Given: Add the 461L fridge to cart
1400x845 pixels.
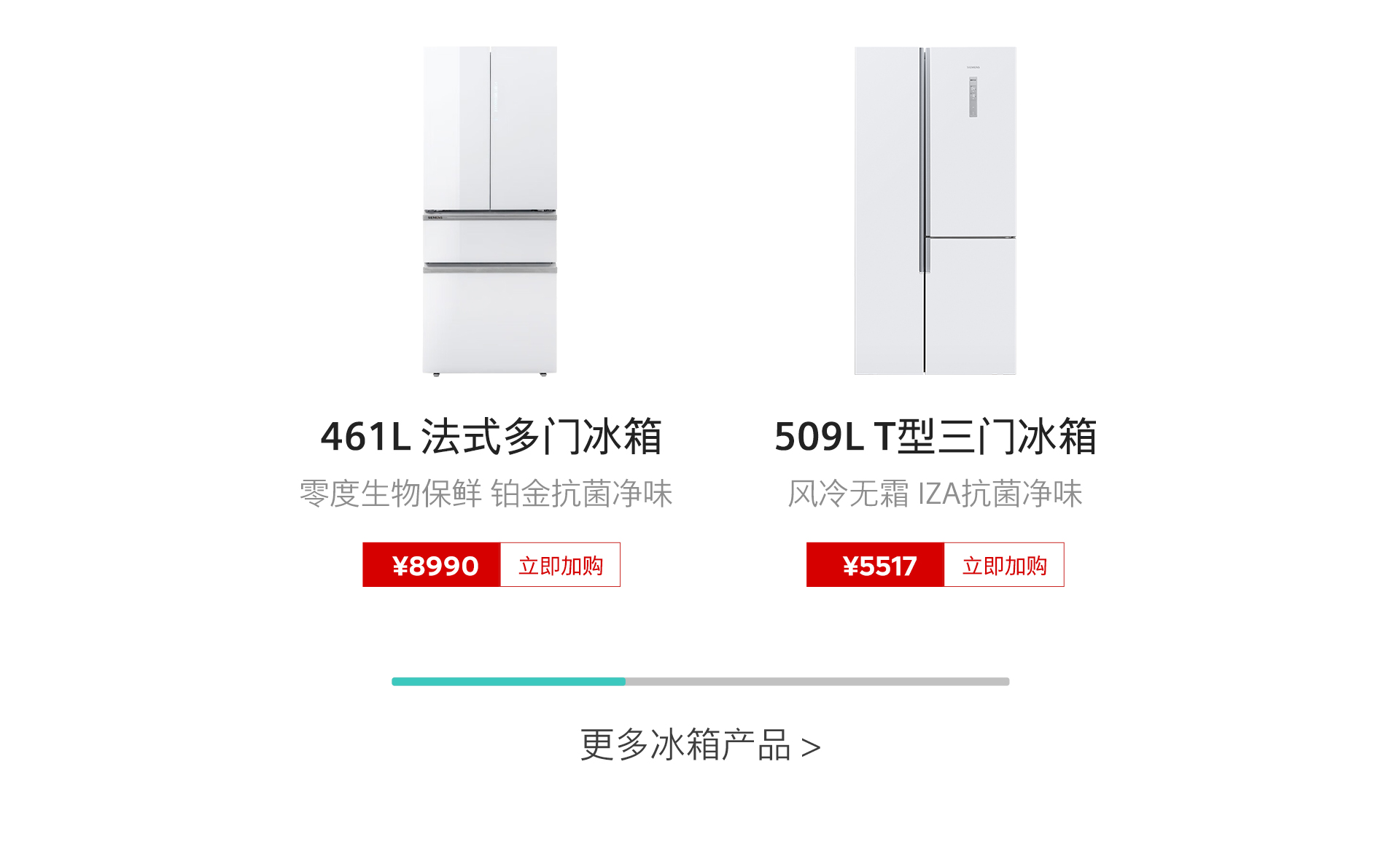Looking at the screenshot, I should [560, 565].
